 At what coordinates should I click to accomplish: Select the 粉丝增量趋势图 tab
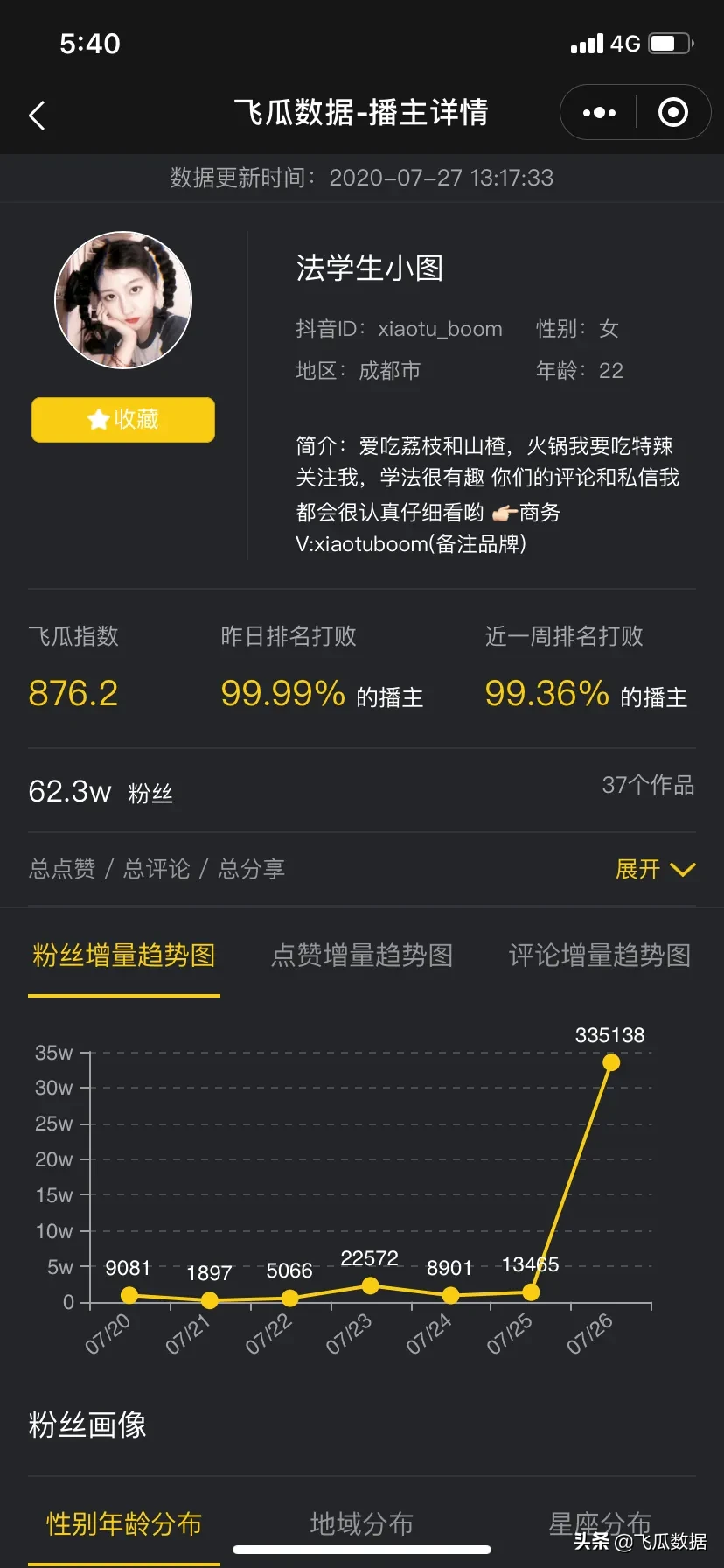pyautogui.click(x=124, y=955)
